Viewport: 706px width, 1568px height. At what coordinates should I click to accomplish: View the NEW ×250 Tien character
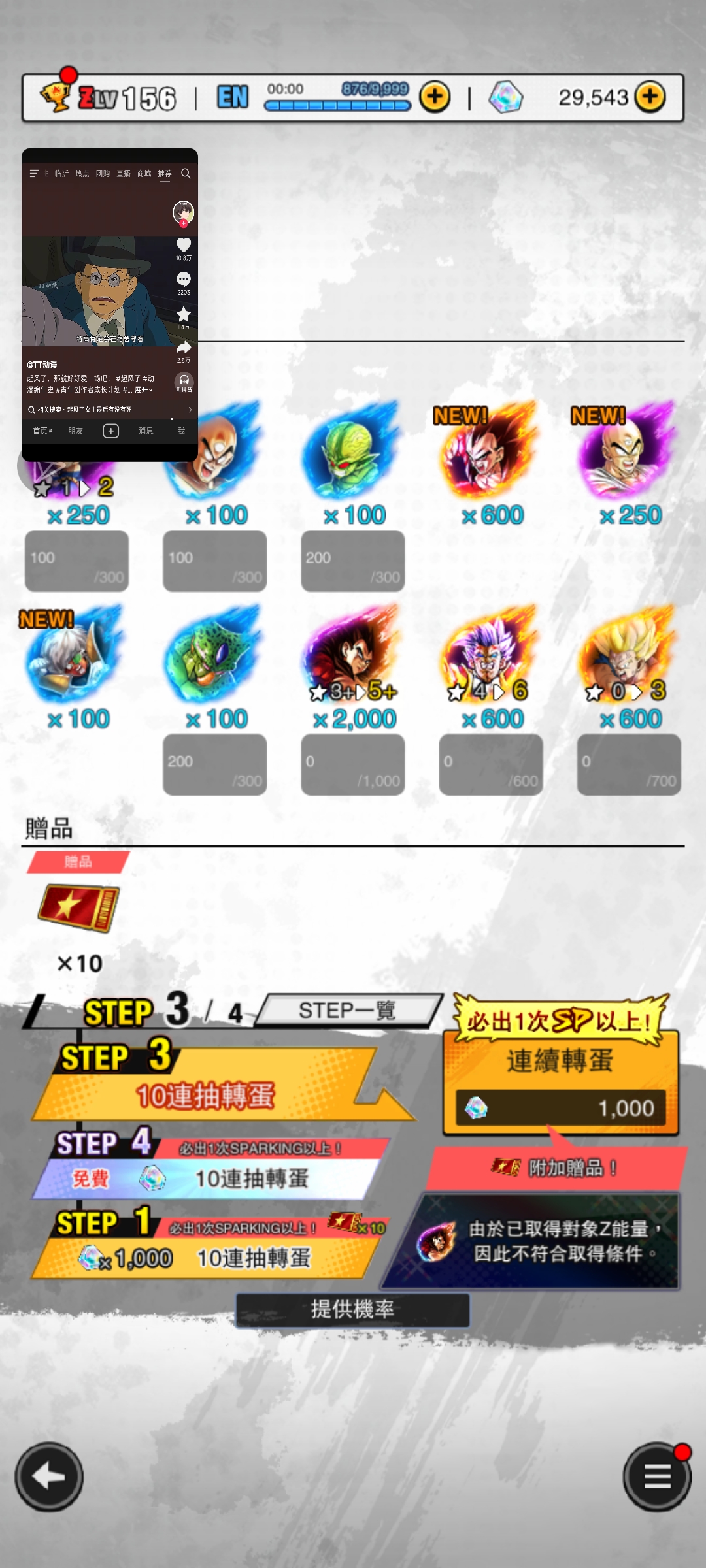629,451
